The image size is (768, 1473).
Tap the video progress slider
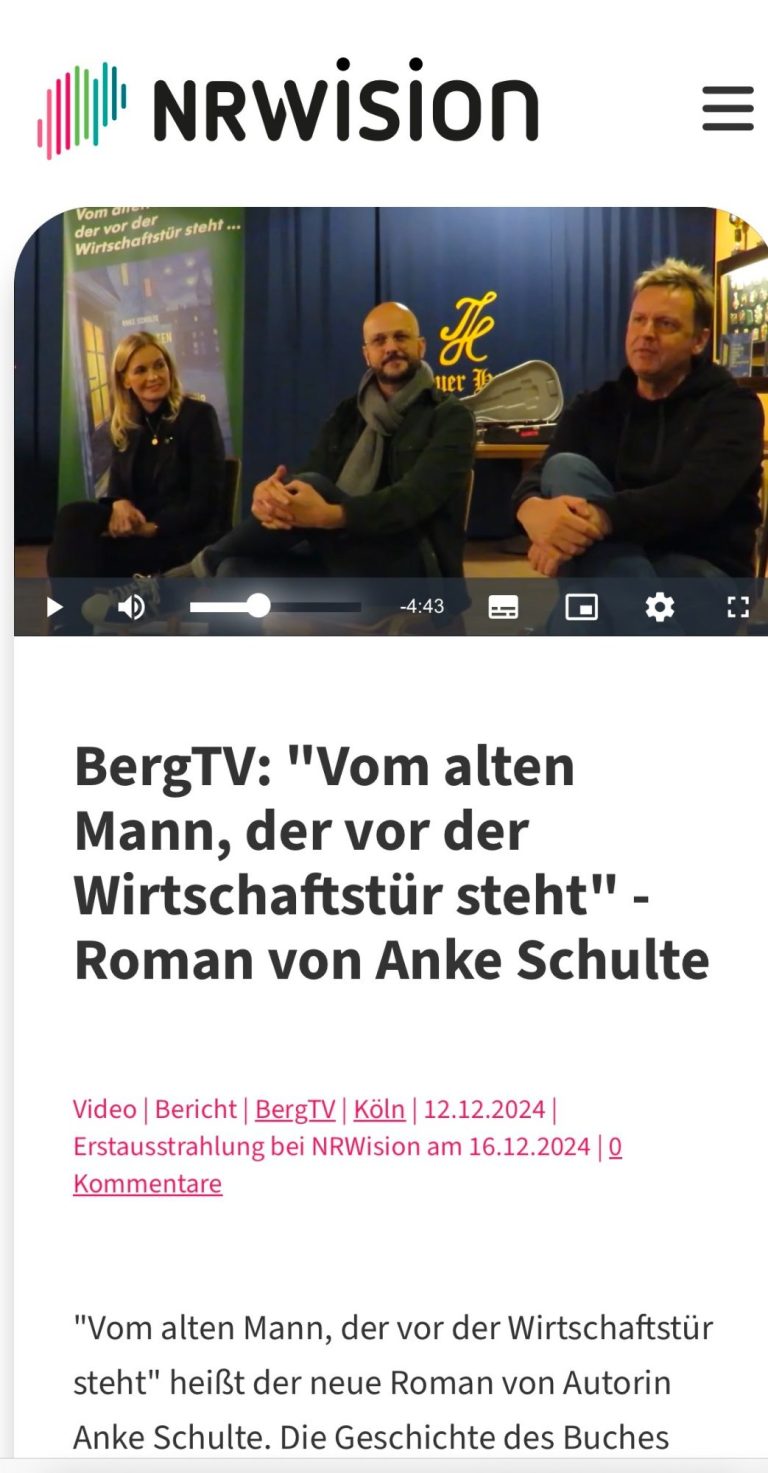pos(275,606)
